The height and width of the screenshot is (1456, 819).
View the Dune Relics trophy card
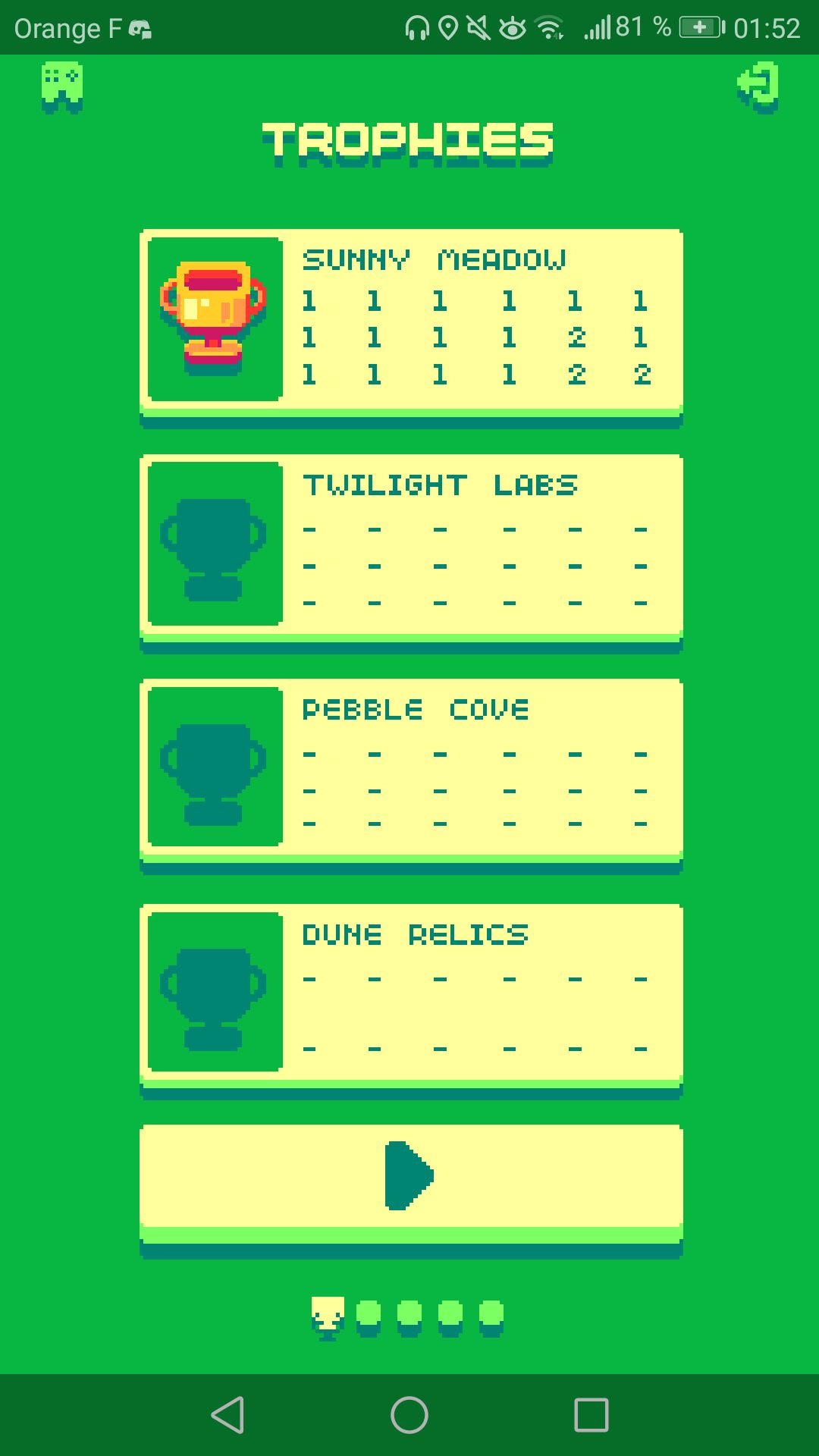coord(411,993)
